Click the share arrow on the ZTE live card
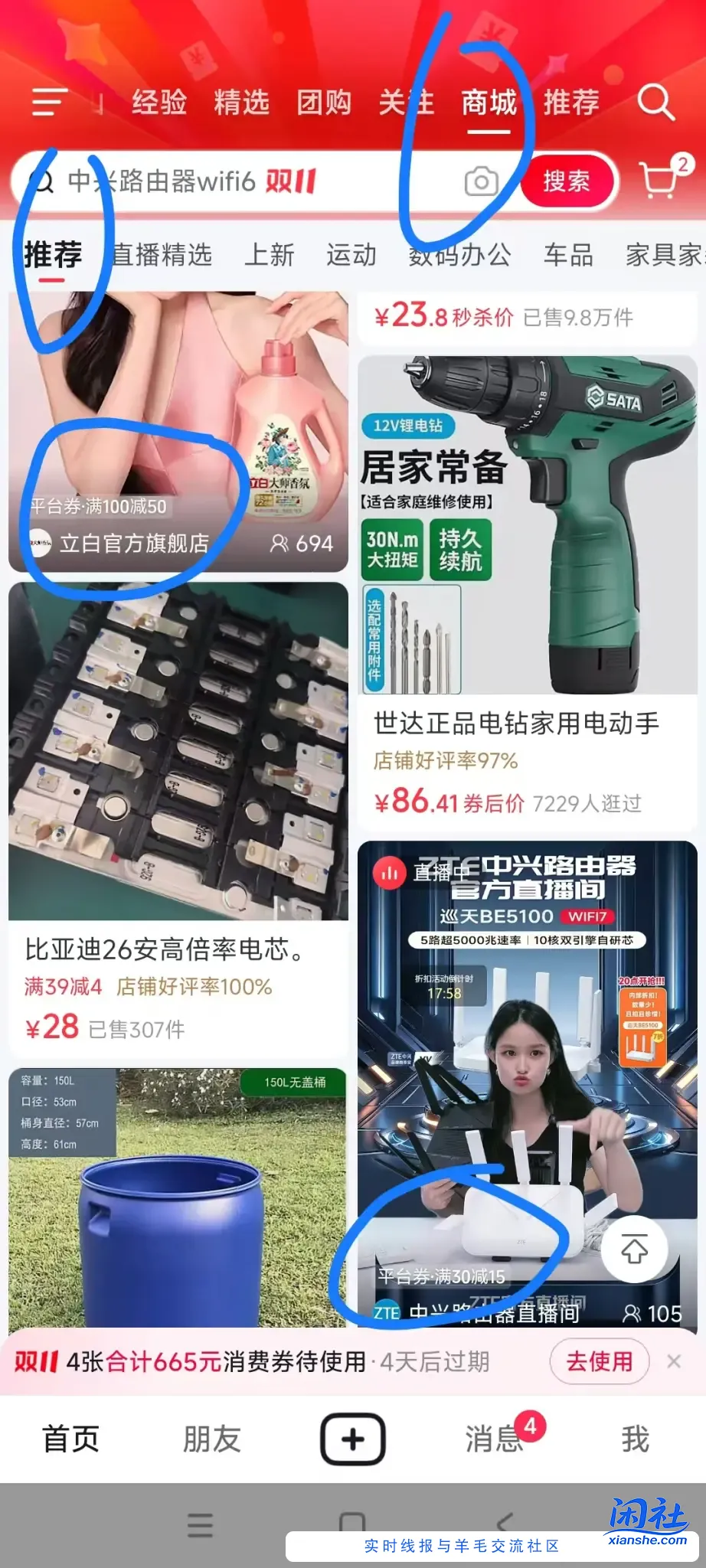The height and width of the screenshot is (1568, 706). point(633,1248)
